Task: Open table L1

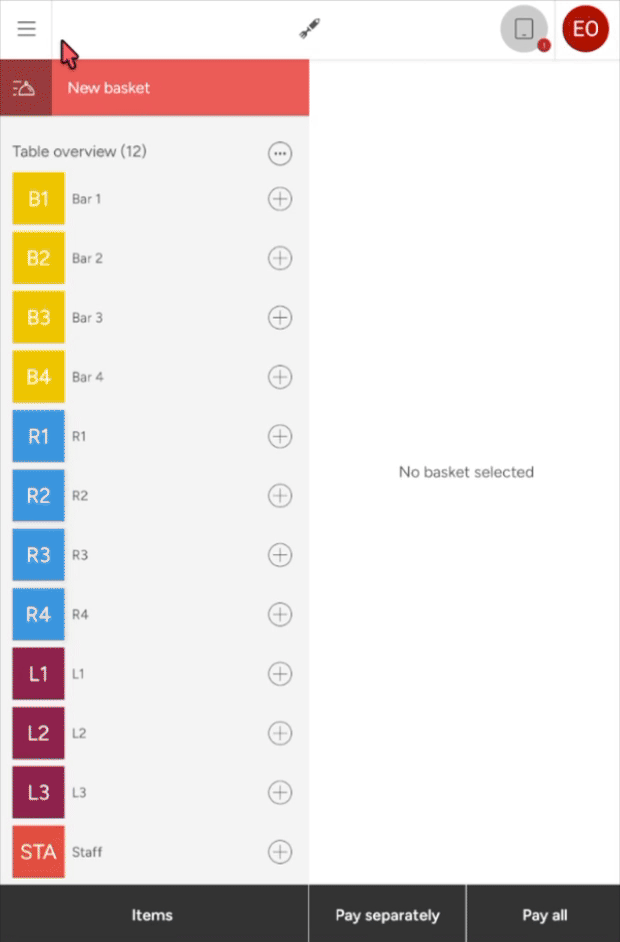Action: [x=39, y=674]
